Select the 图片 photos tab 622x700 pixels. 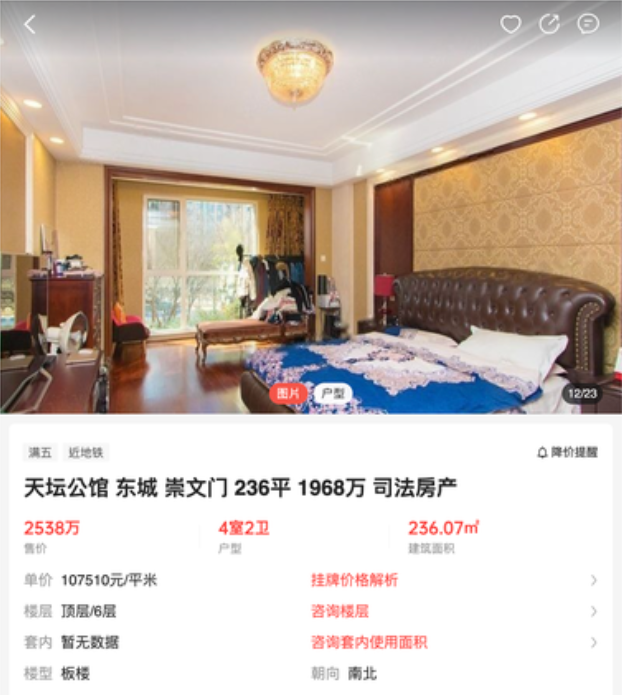pyautogui.click(x=288, y=394)
